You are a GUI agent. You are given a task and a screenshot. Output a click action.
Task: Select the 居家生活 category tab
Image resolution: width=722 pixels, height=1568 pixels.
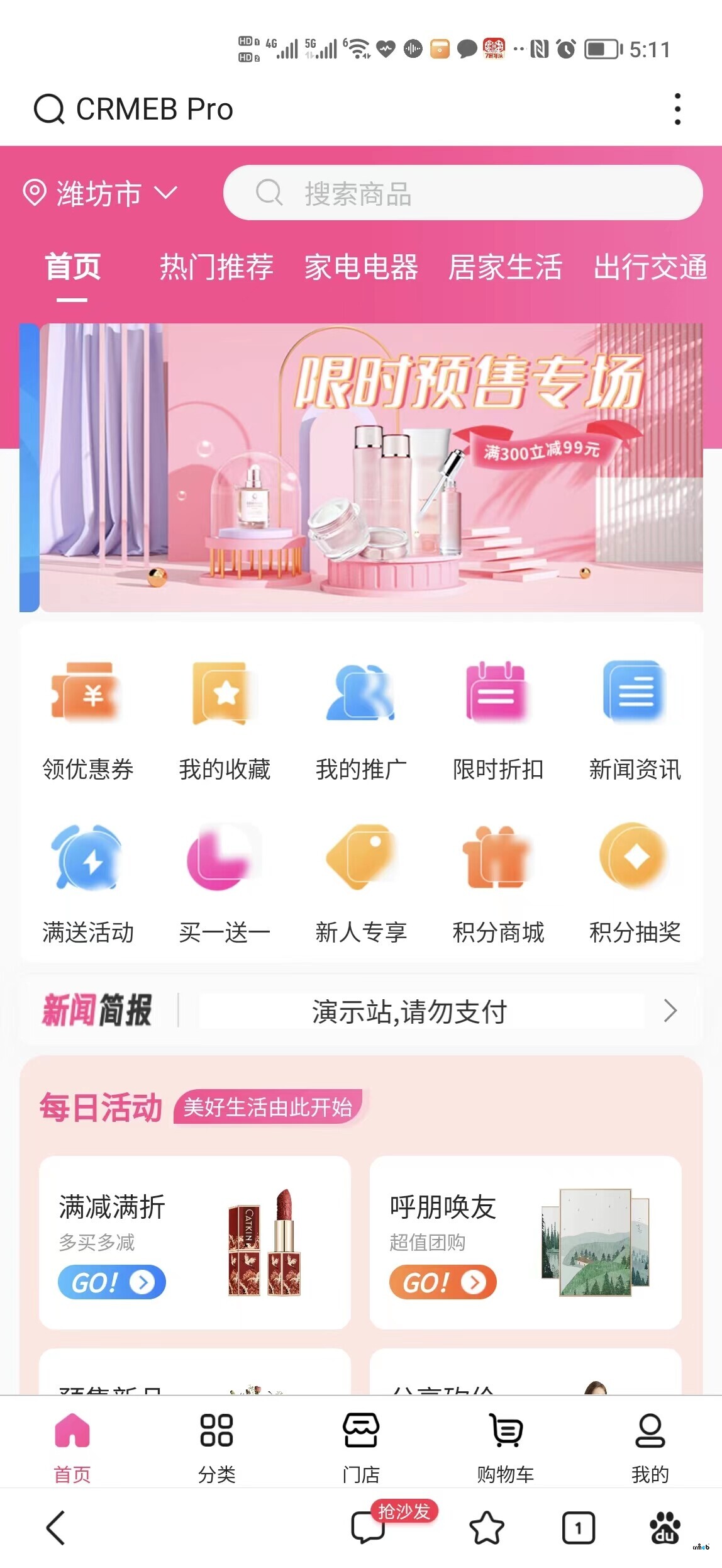[504, 267]
